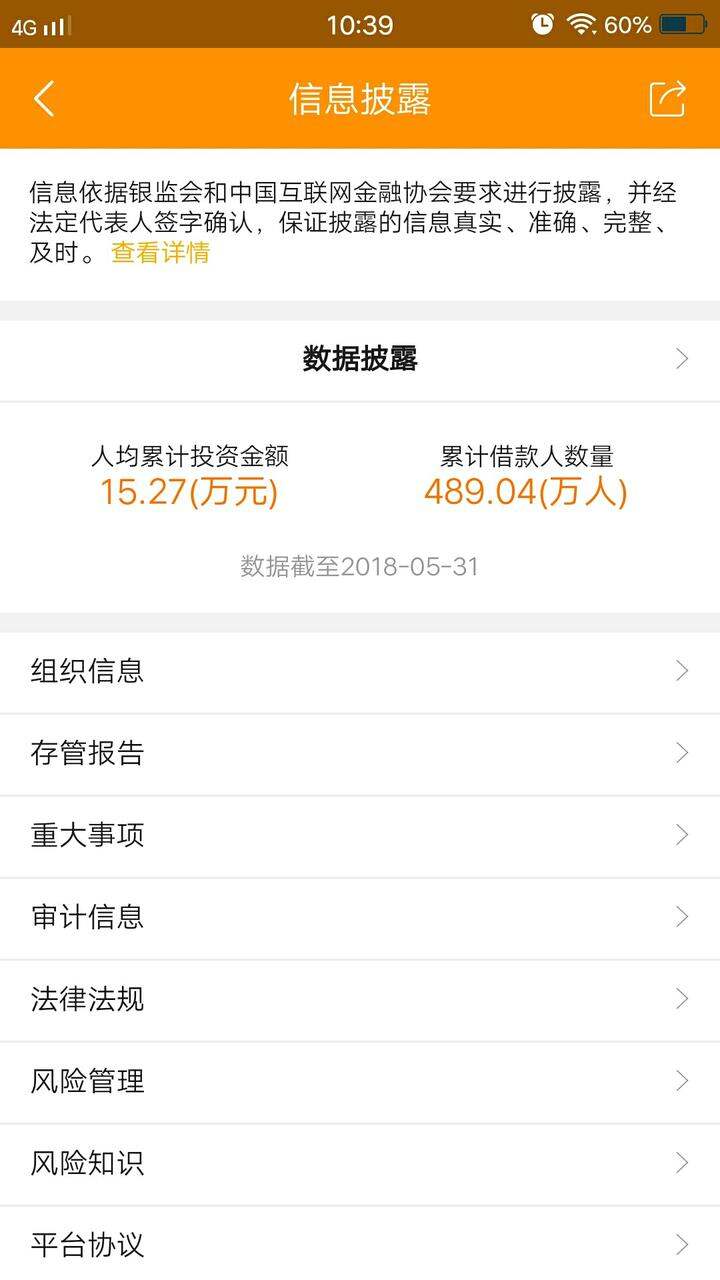
Task: View the 存管报告 row
Action: pos(360,754)
